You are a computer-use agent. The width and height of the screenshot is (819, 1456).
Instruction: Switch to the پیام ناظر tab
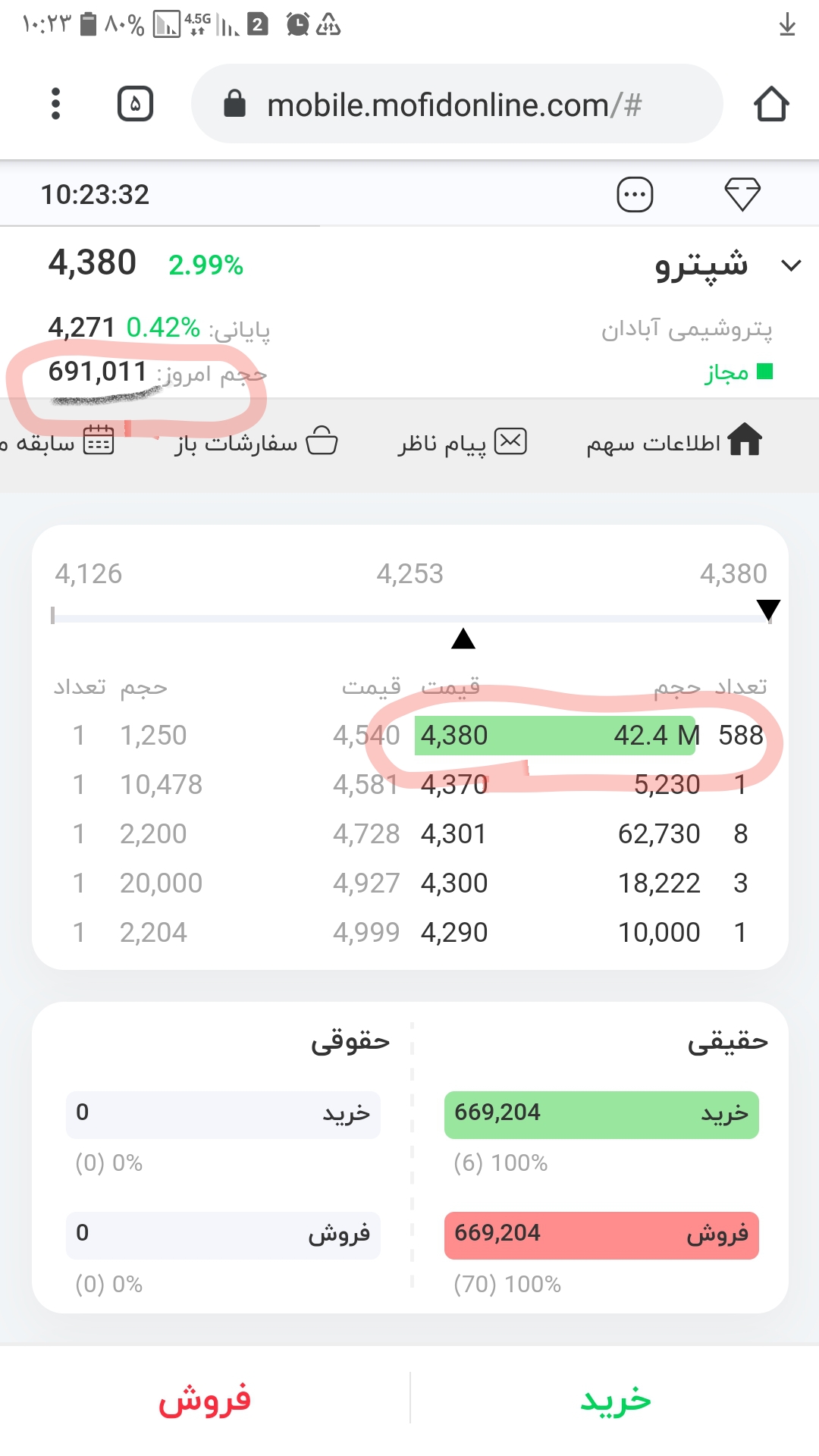(x=463, y=442)
